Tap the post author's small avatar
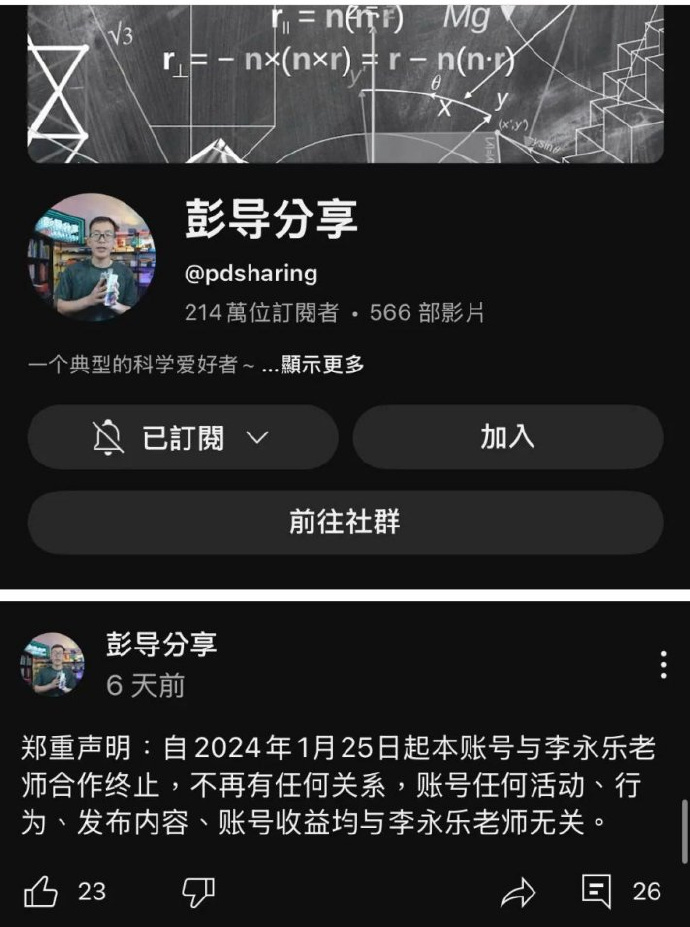This screenshot has height=927, width=690. pyautogui.click(x=53, y=664)
